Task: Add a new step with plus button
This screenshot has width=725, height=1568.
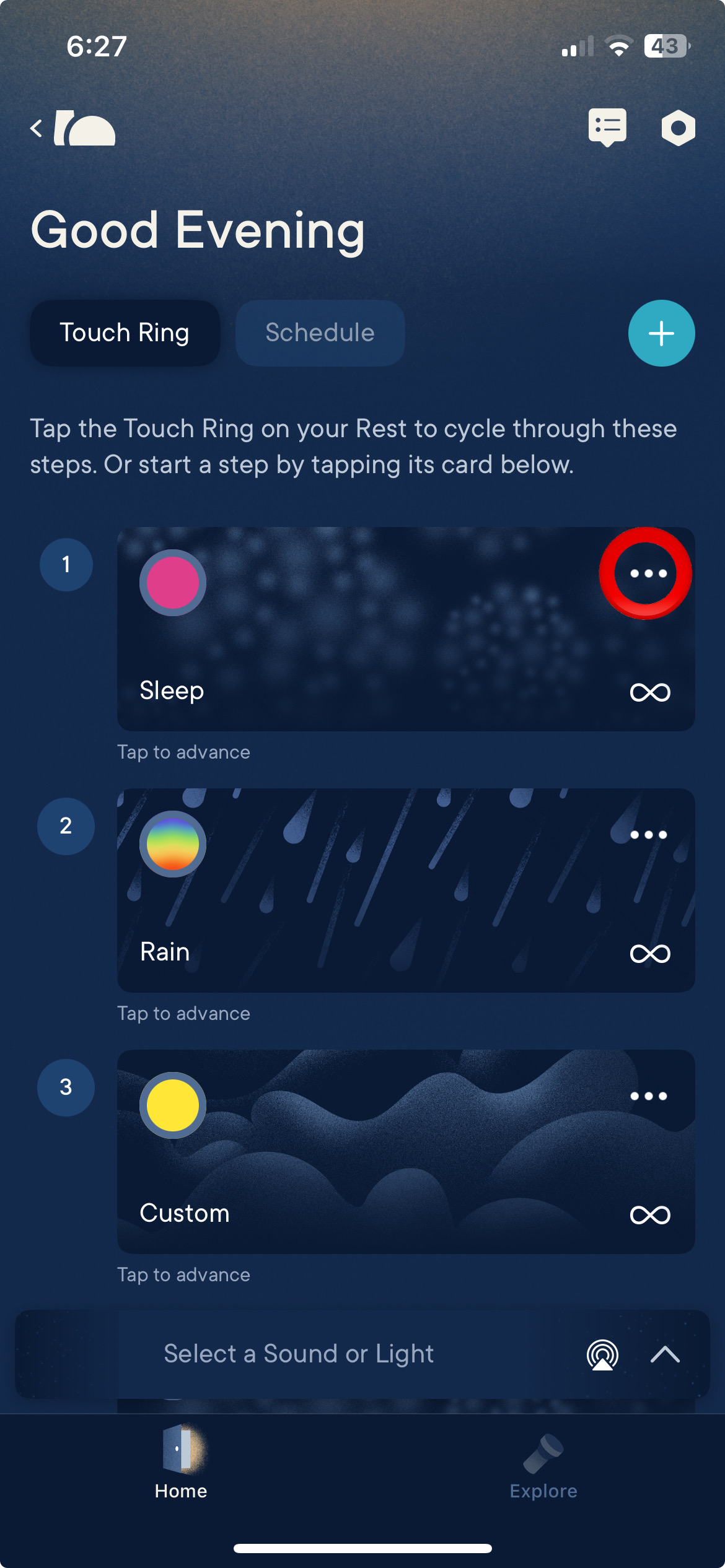Action: pos(661,333)
